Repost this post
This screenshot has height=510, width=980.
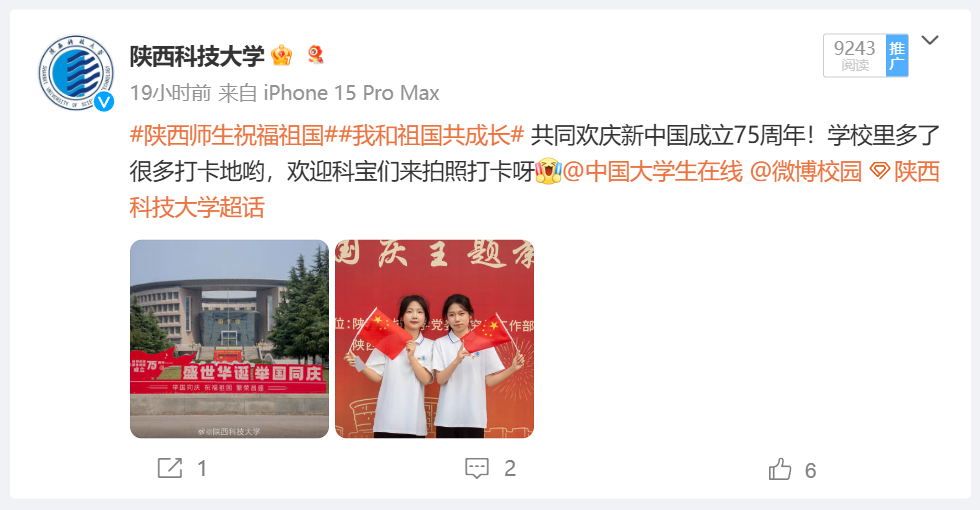[x=182, y=468]
